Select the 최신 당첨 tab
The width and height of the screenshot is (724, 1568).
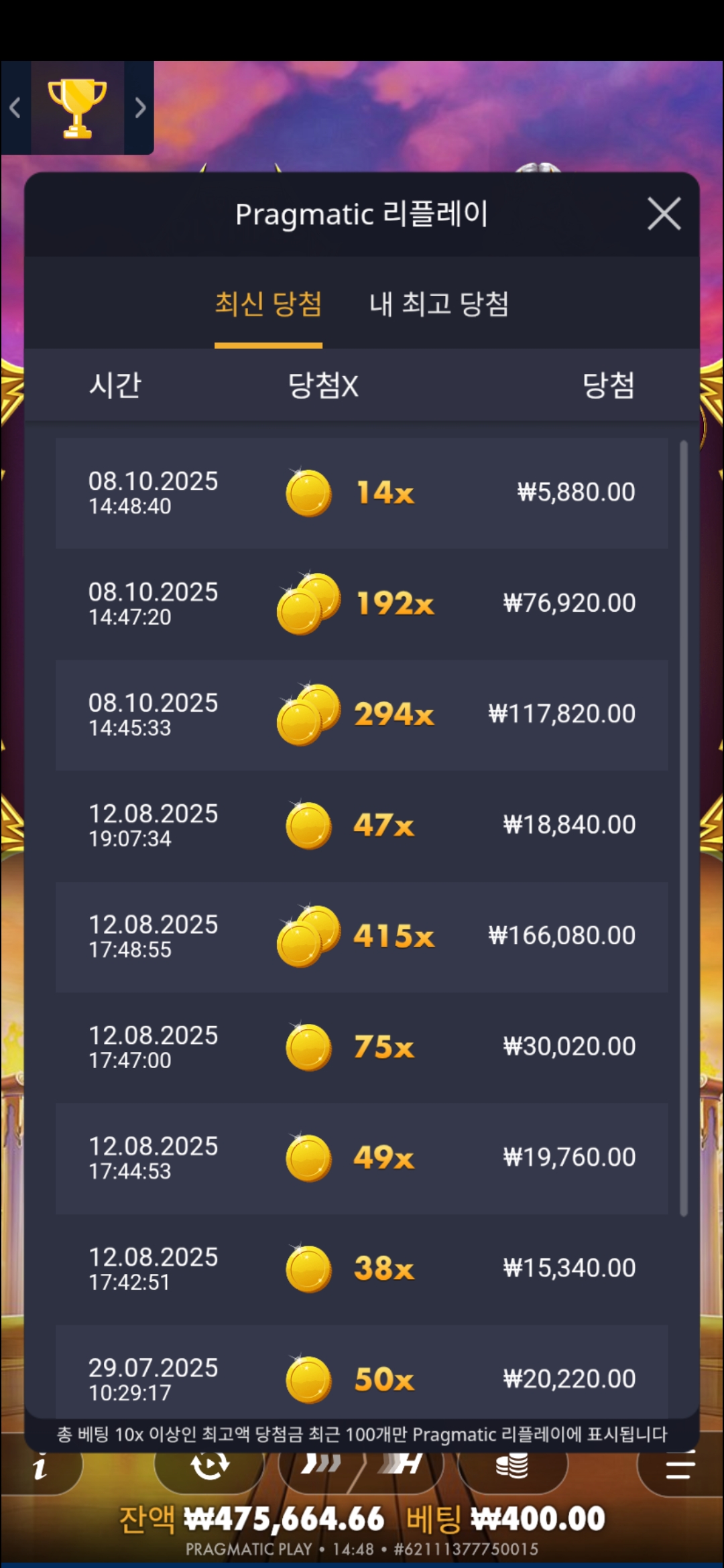point(268,304)
